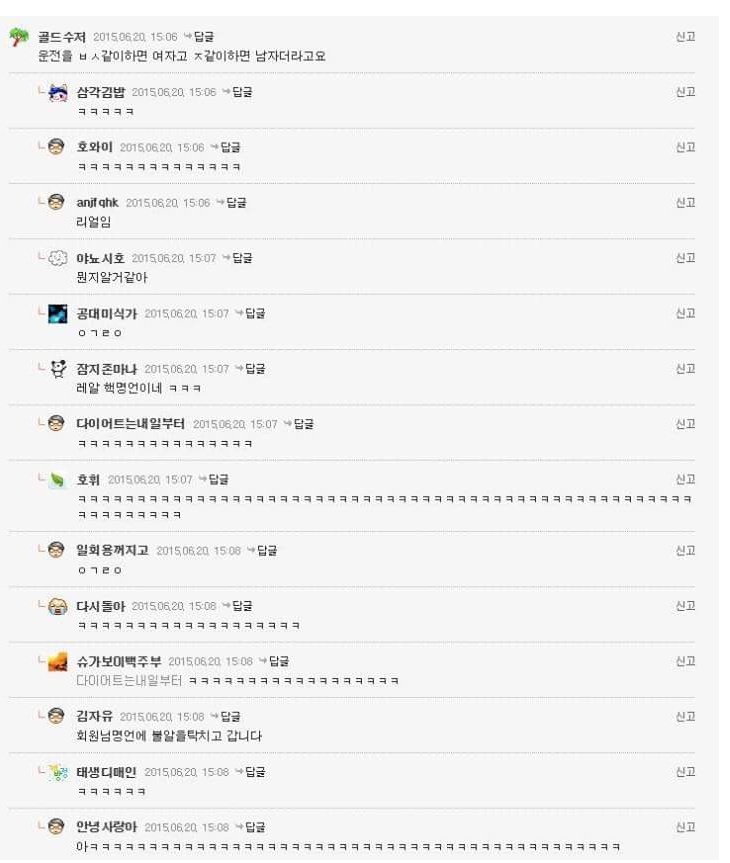
Task: Open anjfqhk's profile
Action: tap(97, 203)
